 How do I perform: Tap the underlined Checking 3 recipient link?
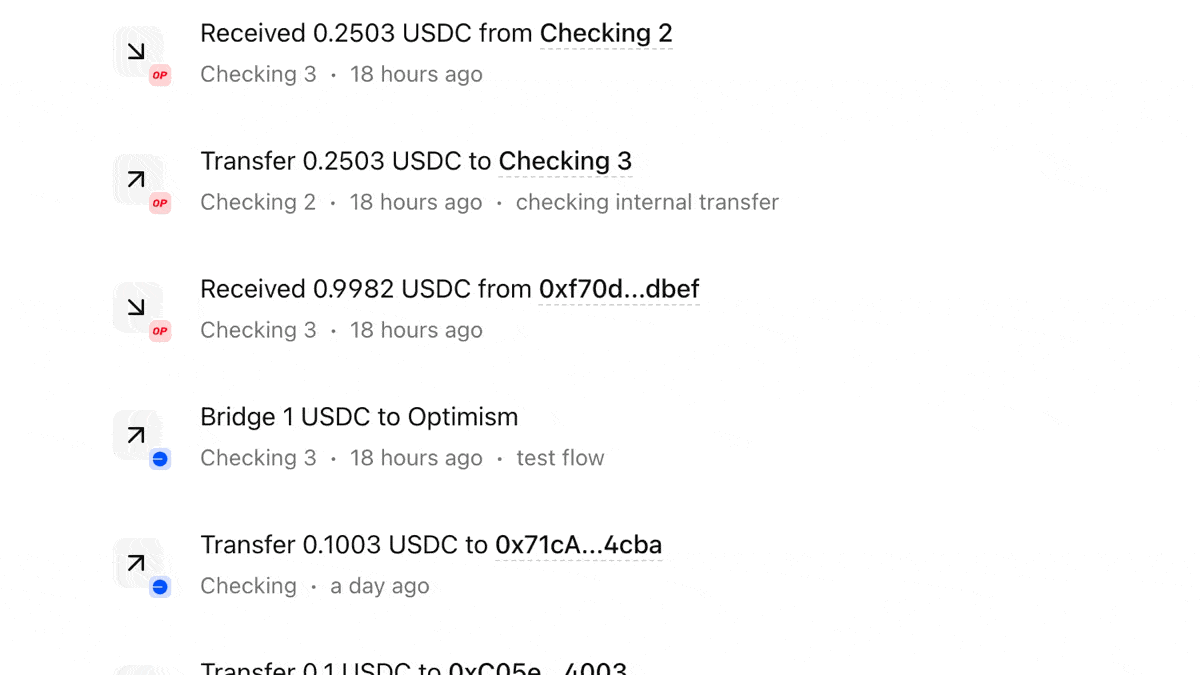[x=565, y=162]
